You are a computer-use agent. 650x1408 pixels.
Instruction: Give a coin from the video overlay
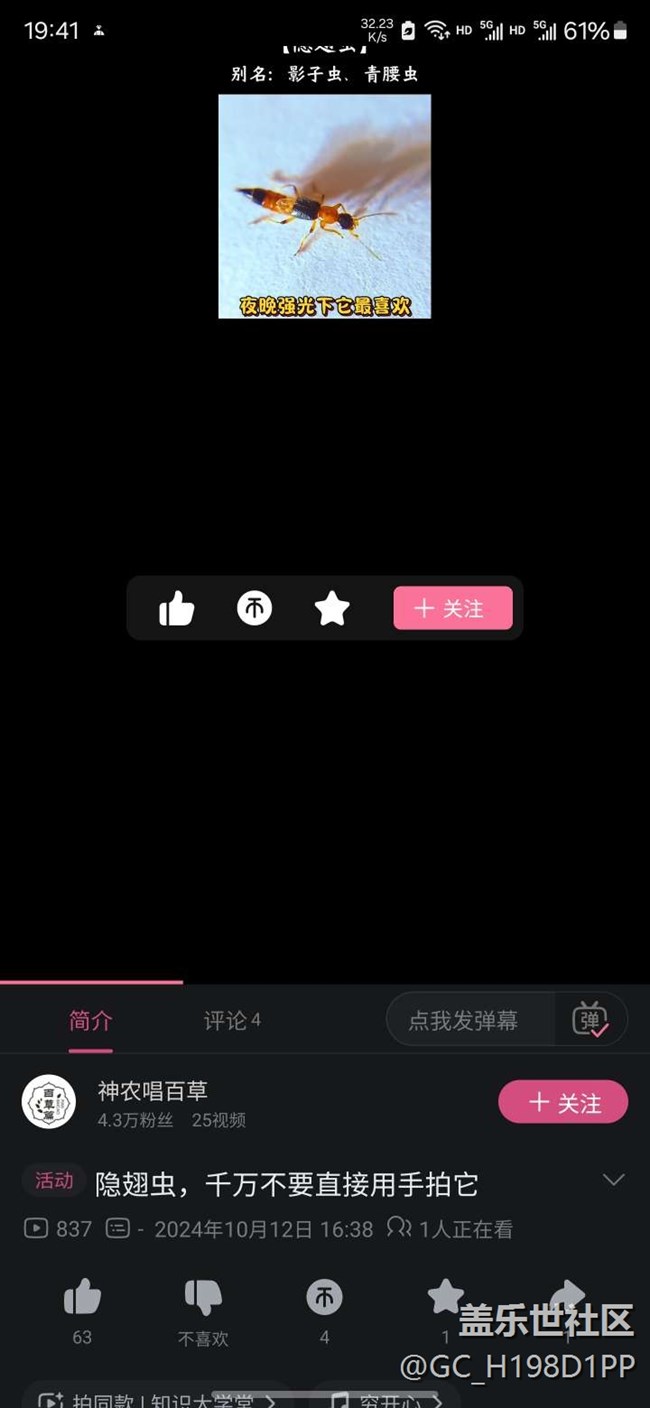(254, 608)
